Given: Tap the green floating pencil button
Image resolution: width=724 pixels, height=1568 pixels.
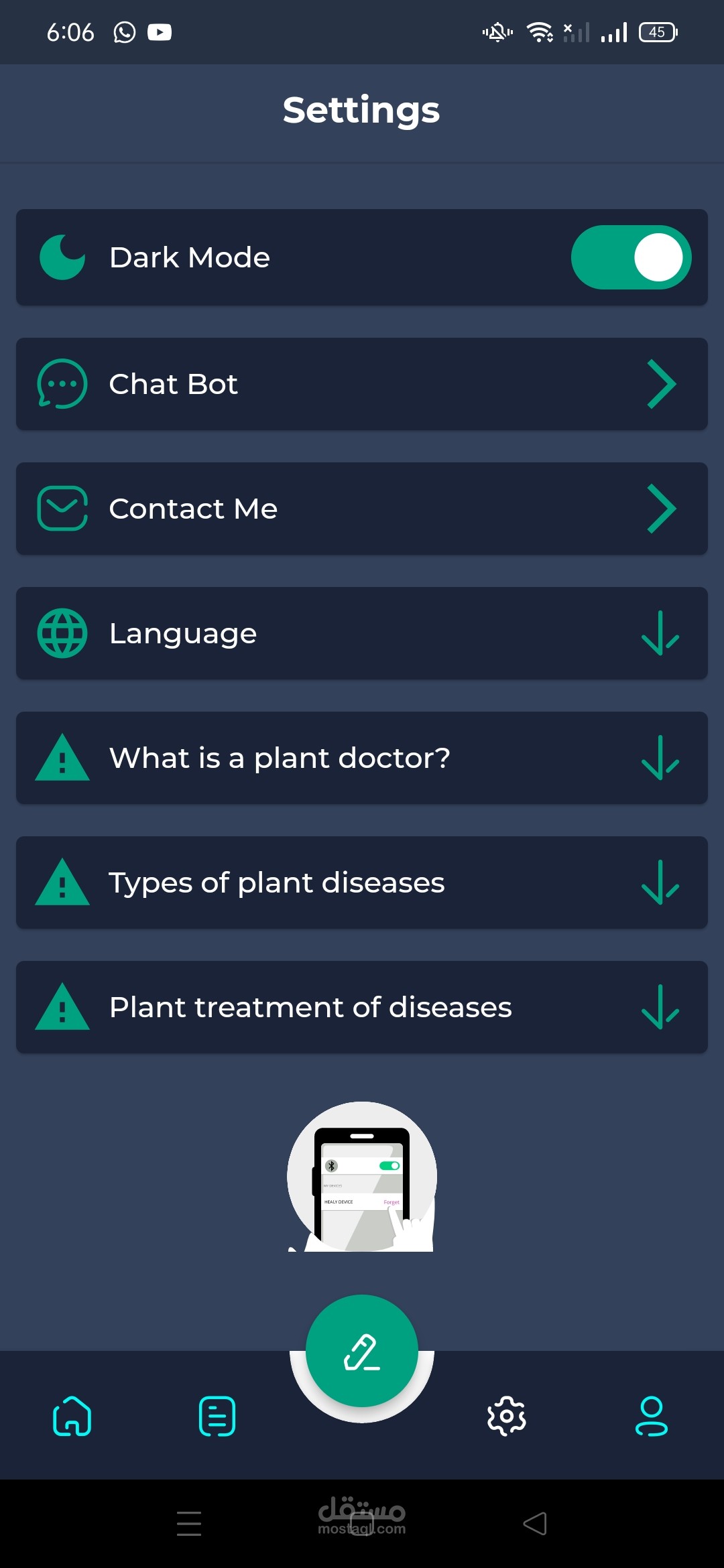Looking at the screenshot, I should click(362, 1351).
